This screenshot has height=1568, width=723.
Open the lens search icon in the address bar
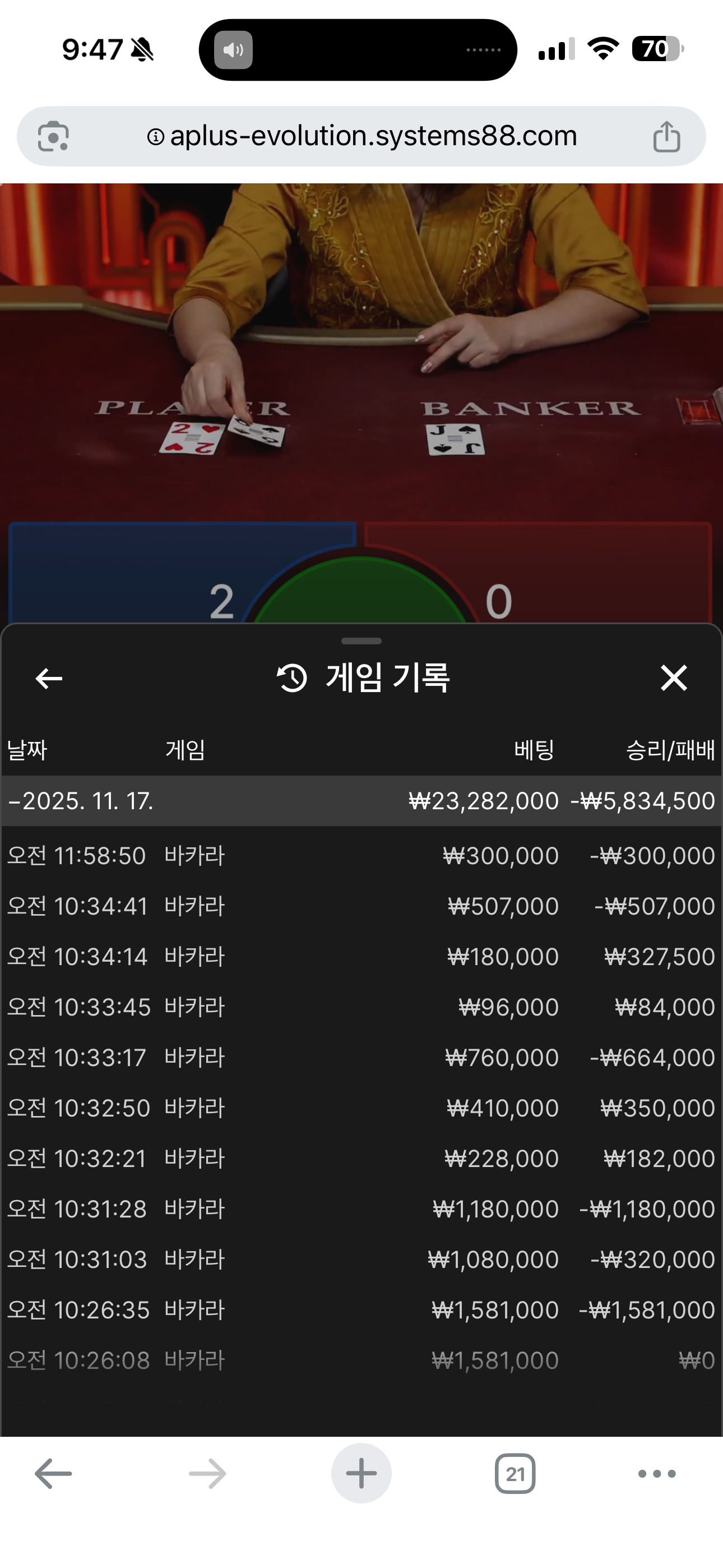click(x=53, y=136)
